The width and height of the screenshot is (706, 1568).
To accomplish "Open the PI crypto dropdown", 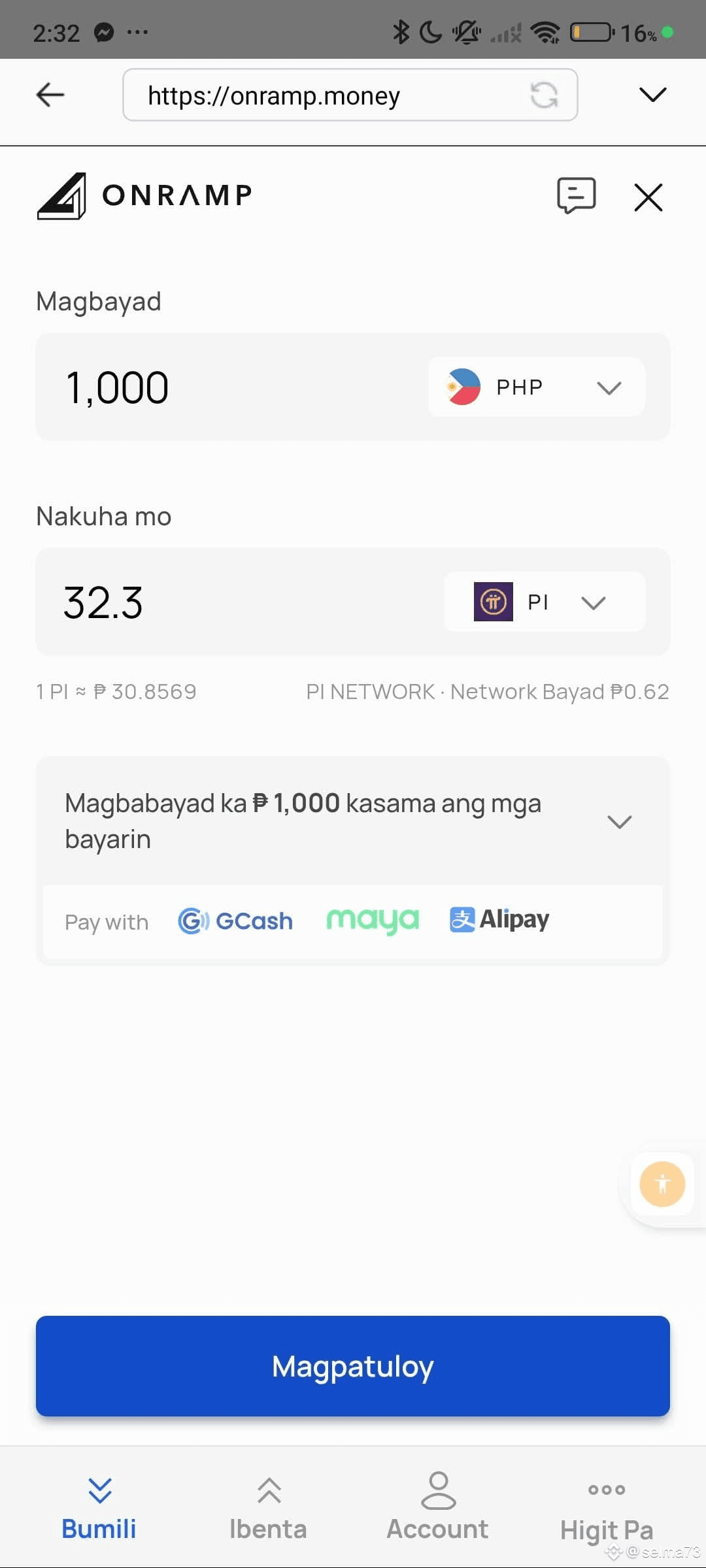I will (594, 602).
